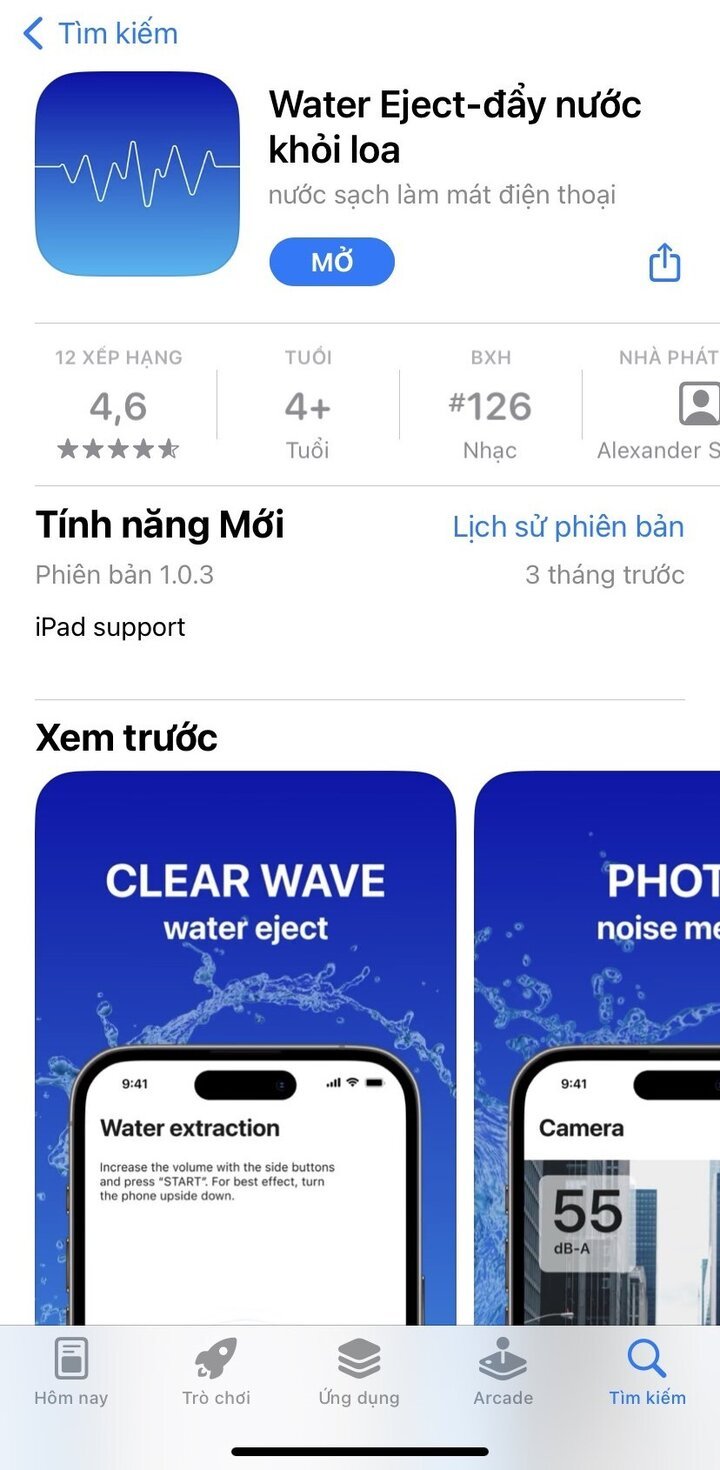Viewport: 720px width, 1470px height.
Task: Share the Water Eject app
Action: click(664, 263)
